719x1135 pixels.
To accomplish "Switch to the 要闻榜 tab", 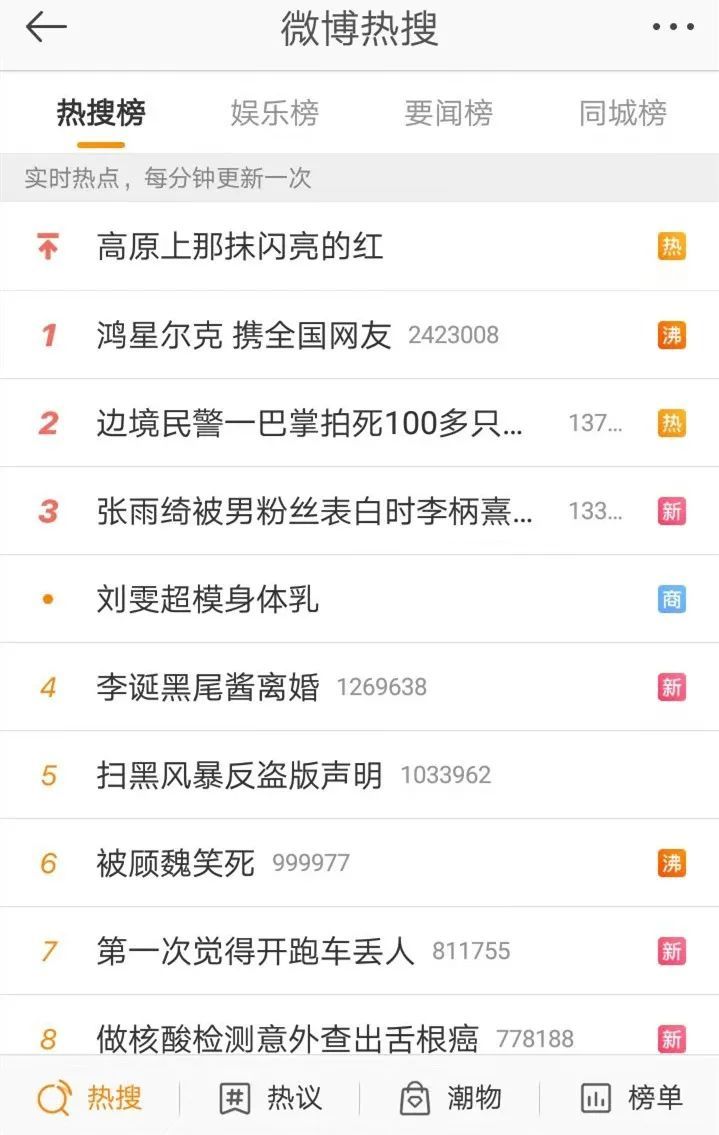I will 448,113.
